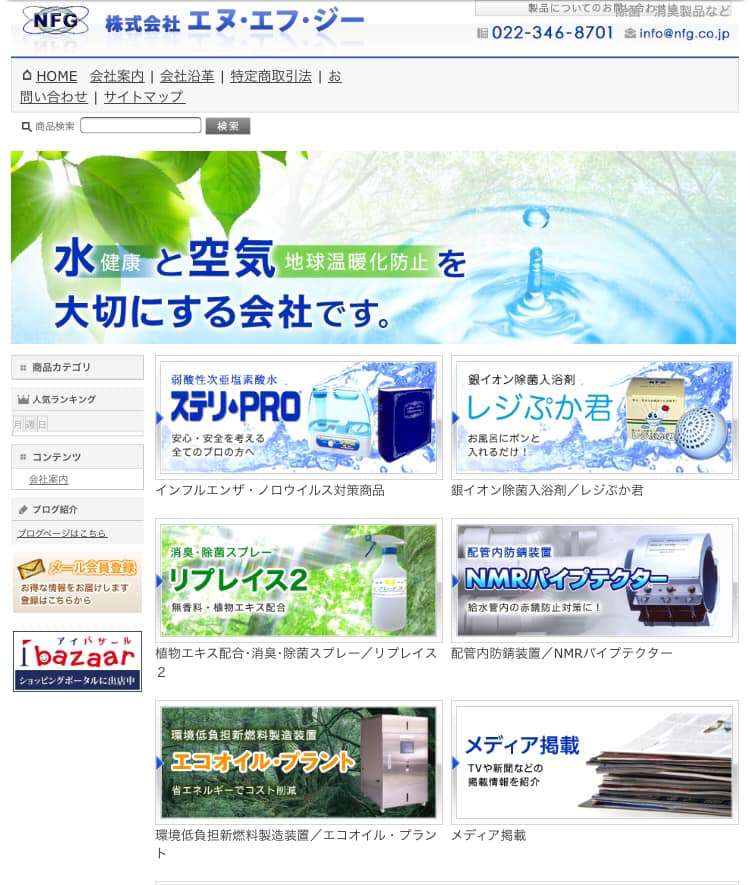Image resolution: width=750 pixels, height=885 pixels.
Task: Open 特定商取引法 page
Action: tap(270, 76)
